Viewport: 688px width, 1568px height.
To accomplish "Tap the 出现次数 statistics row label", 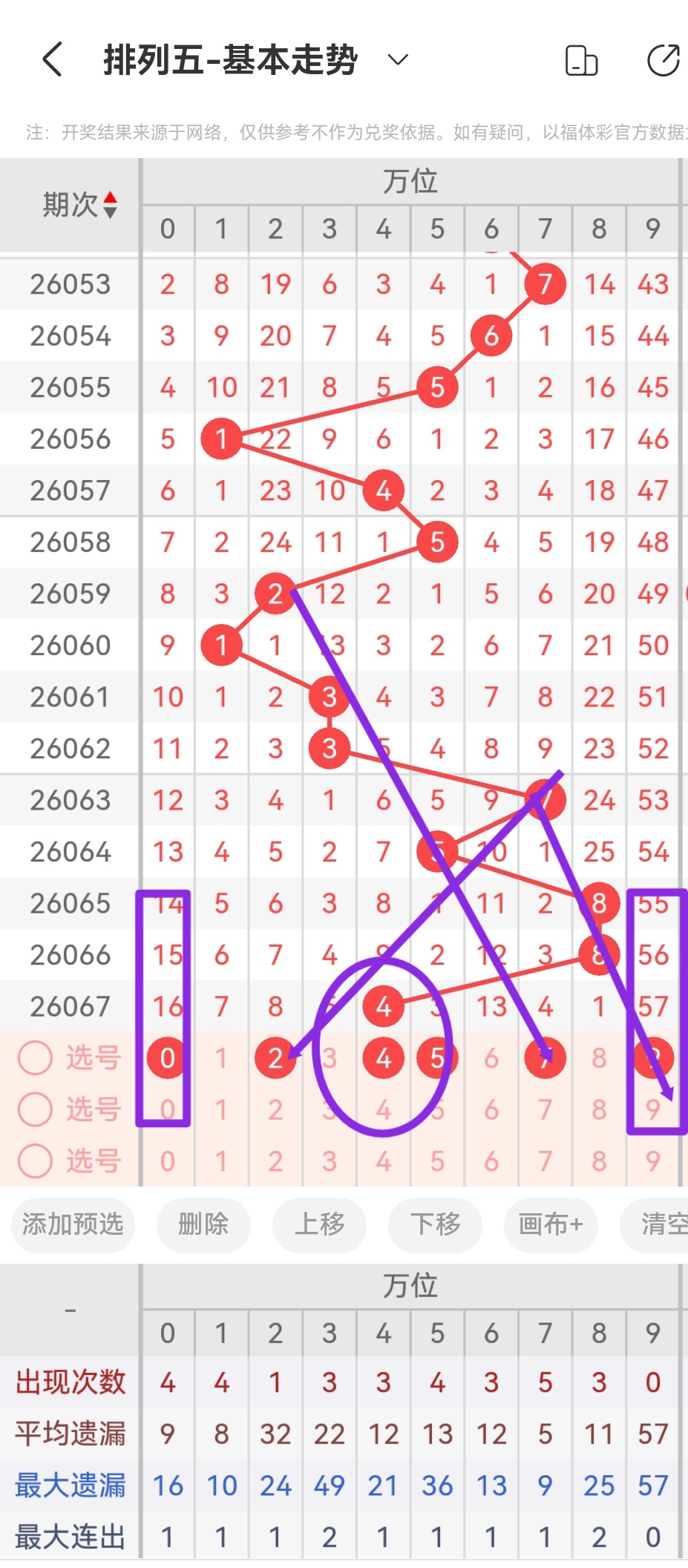I will [x=71, y=1382].
